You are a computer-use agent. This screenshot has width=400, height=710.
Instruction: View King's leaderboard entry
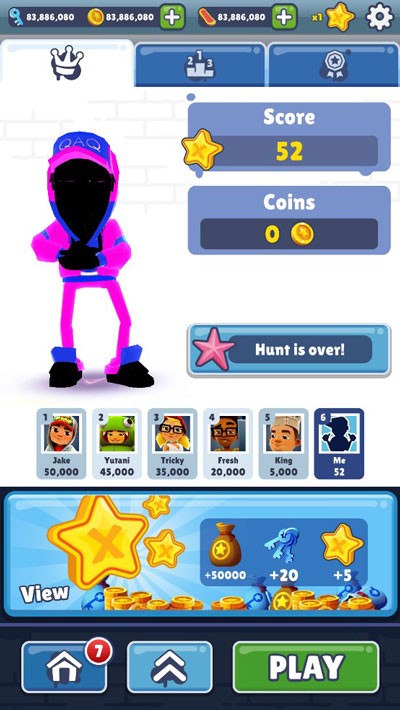284,443
